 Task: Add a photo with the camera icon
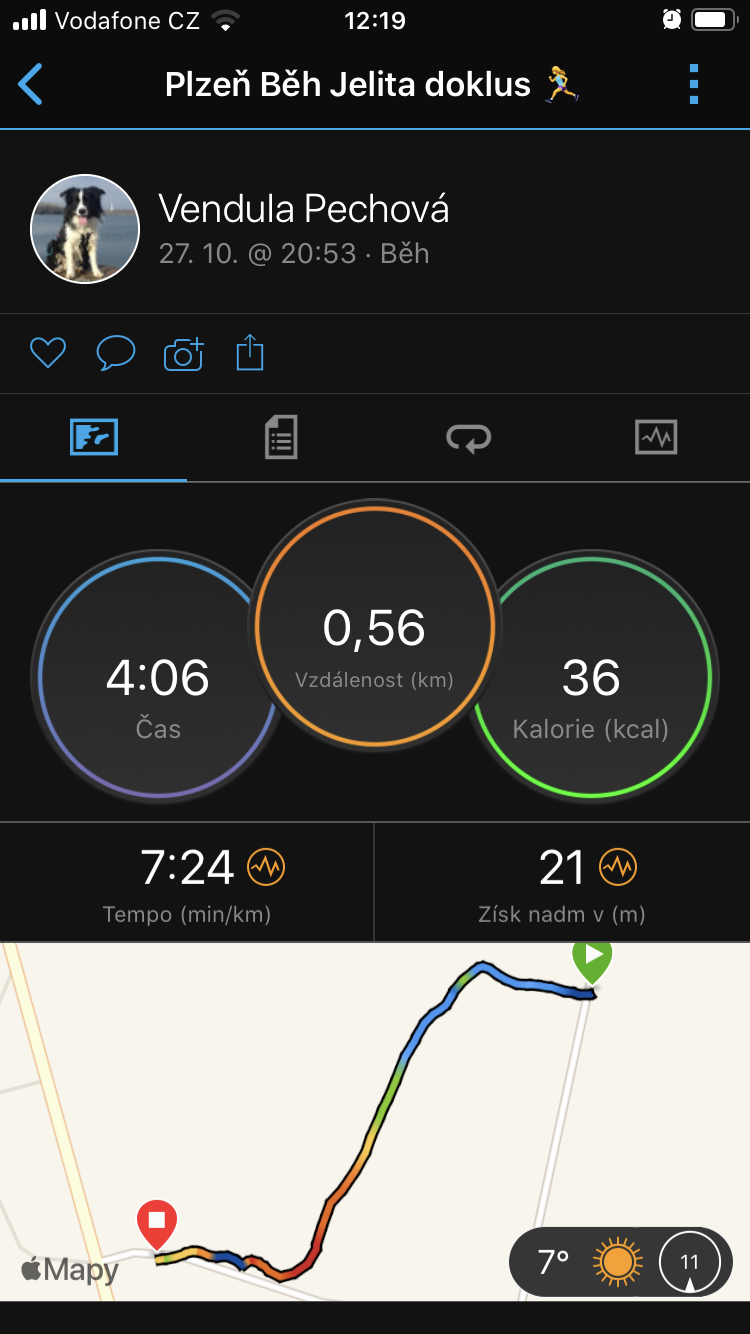[183, 354]
